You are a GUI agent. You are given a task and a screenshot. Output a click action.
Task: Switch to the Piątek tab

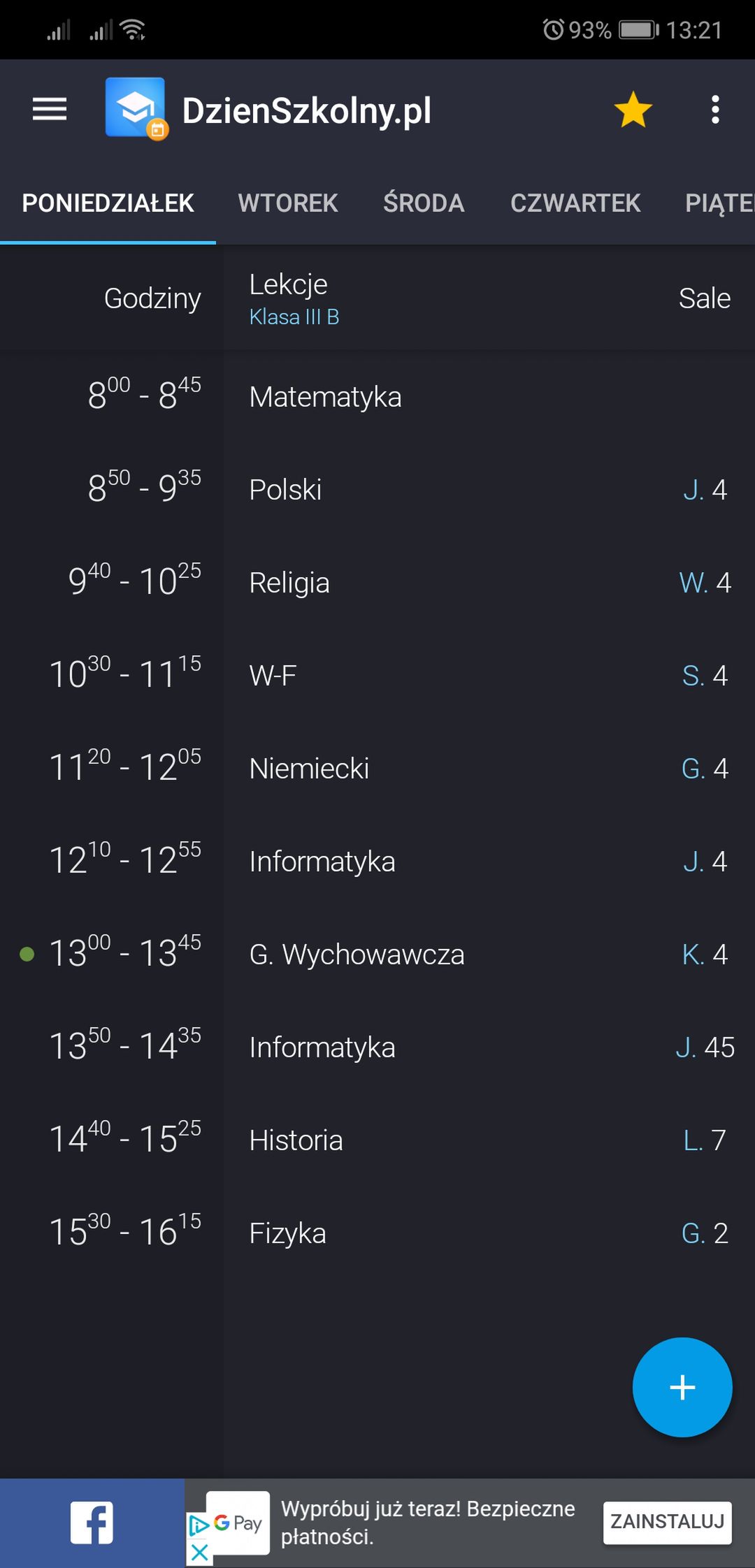point(719,203)
